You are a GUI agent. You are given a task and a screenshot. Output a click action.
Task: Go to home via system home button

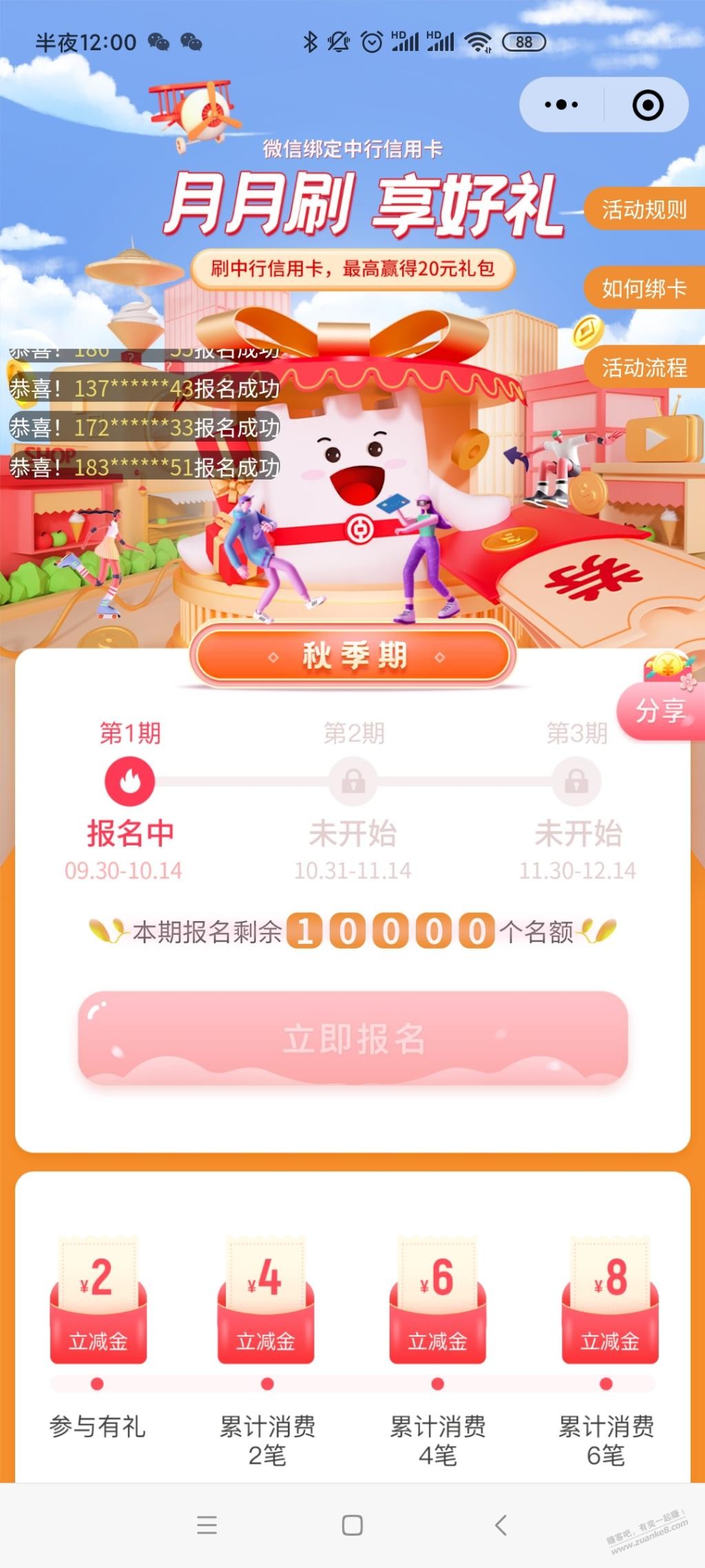point(352,1525)
